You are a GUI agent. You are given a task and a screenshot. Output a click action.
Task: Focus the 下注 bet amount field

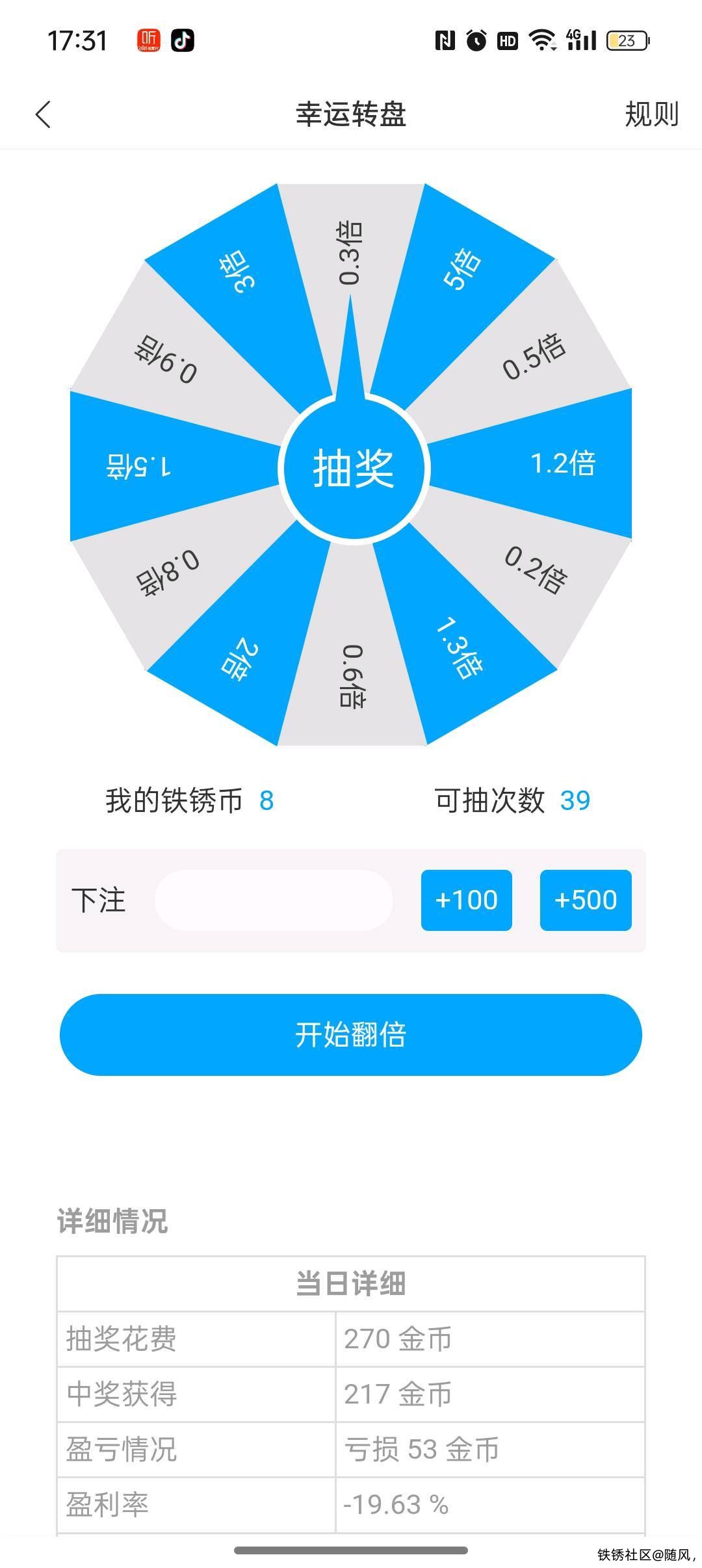click(x=274, y=900)
